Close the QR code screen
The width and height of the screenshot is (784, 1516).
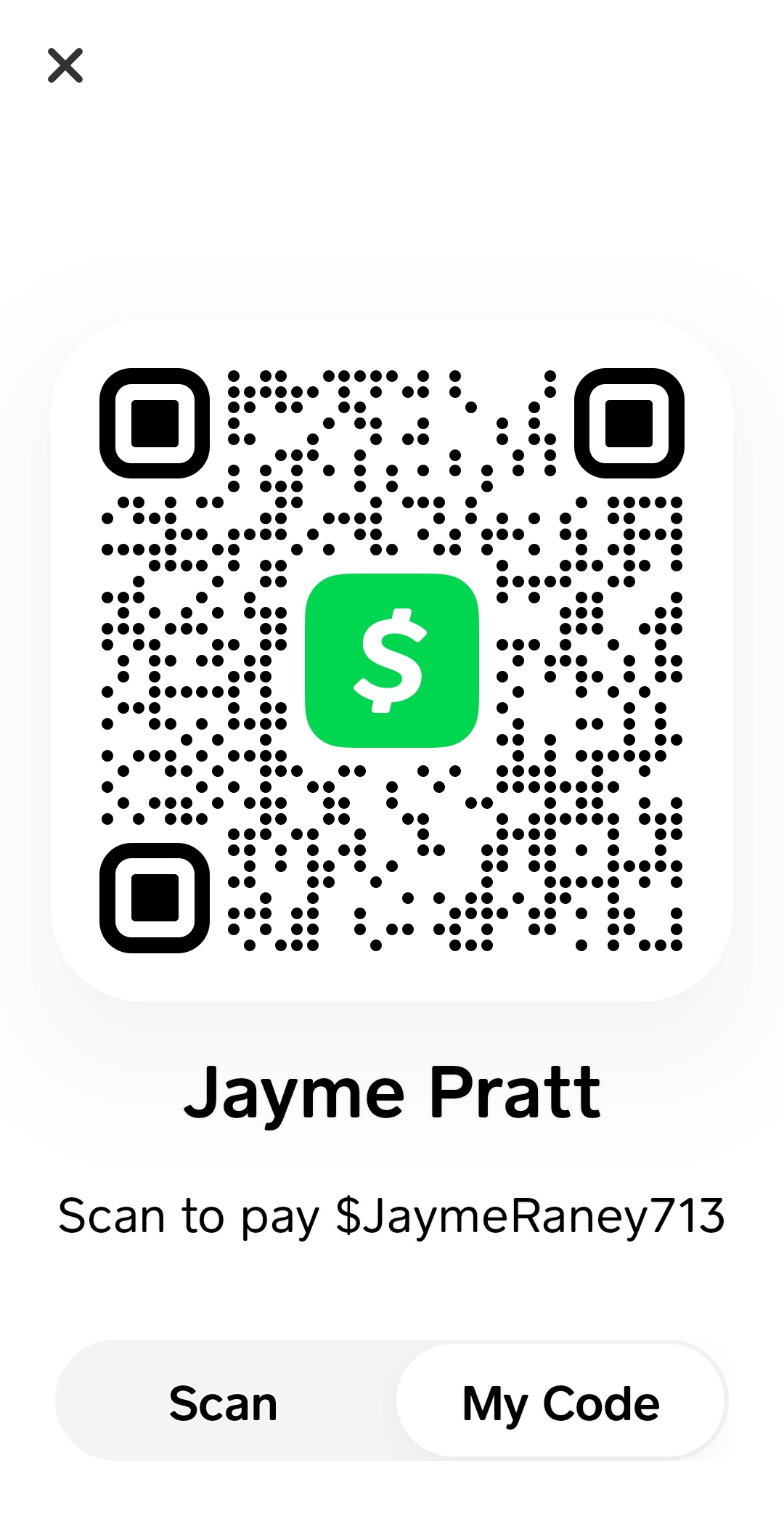[65, 65]
